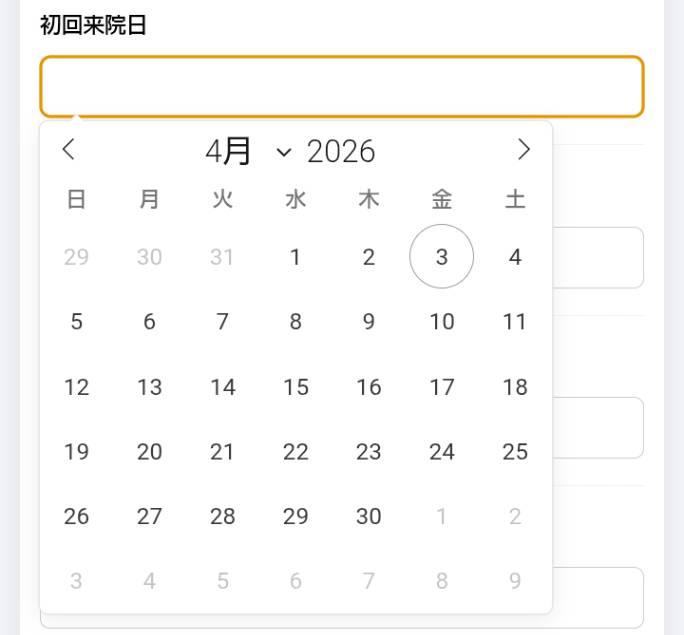Pick April 25 in the calendar
Image resolution: width=684 pixels, height=635 pixels.
[514, 452]
